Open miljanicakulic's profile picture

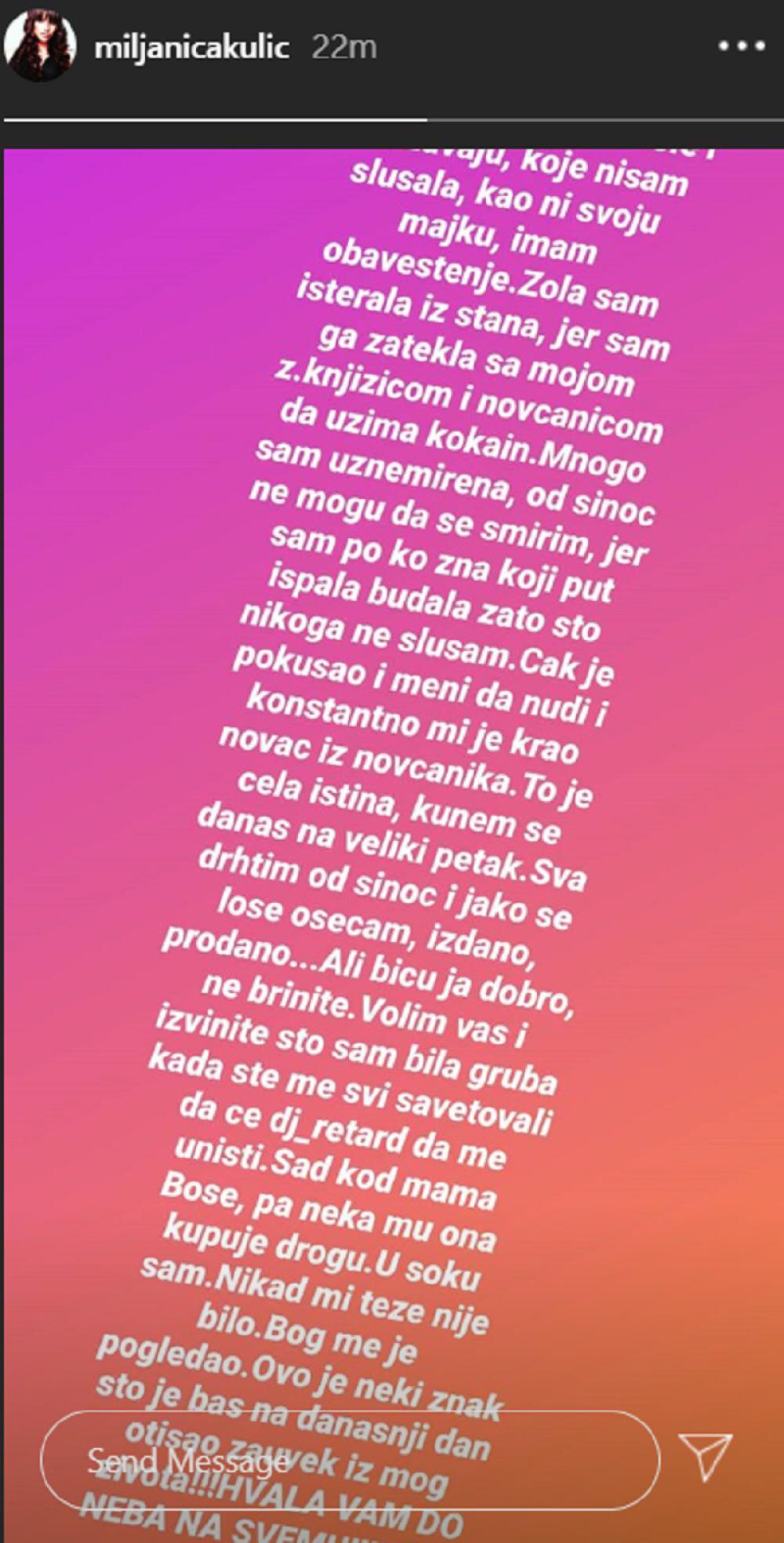tap(39, 47)
